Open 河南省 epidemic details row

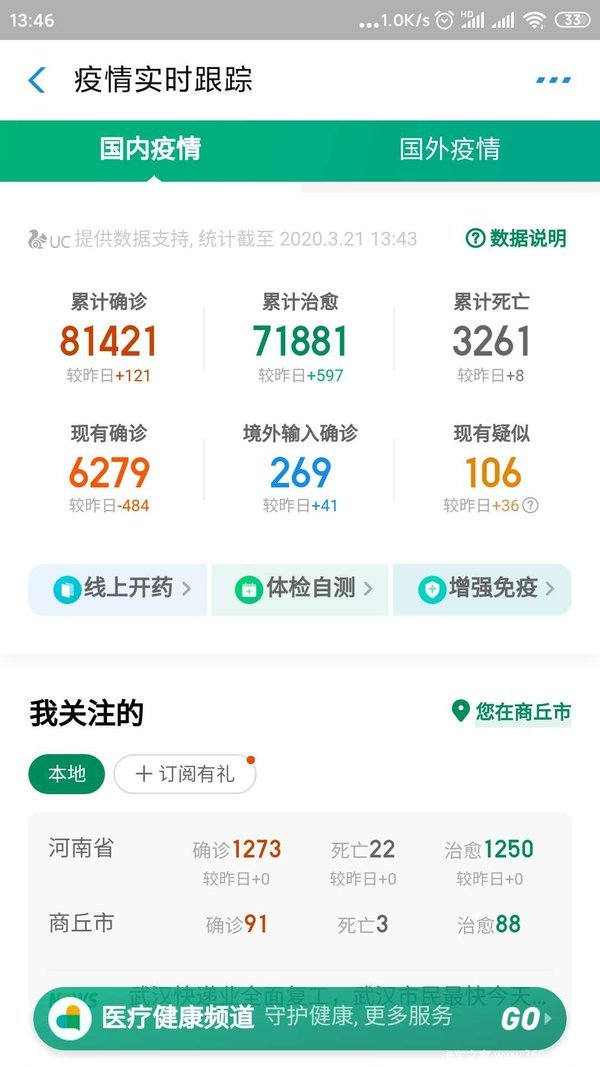click(300, 860)
